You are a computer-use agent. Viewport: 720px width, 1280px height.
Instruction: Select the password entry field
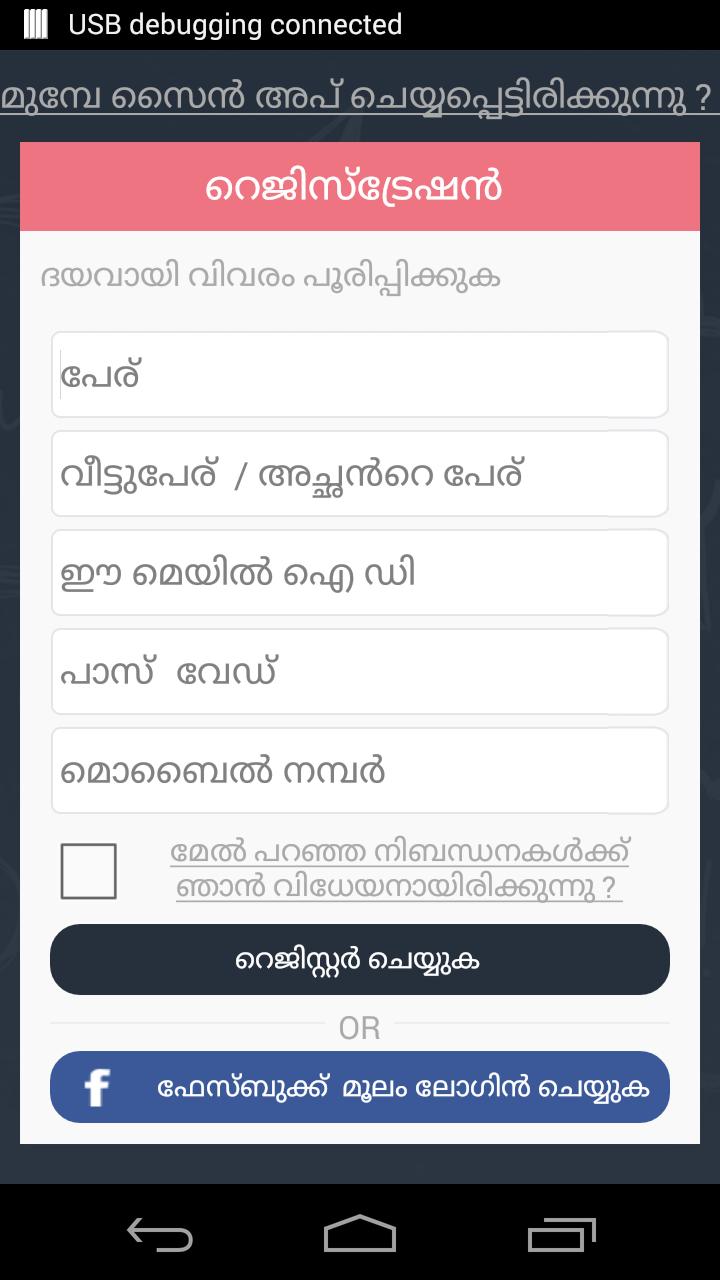click(x=360, y=671)
